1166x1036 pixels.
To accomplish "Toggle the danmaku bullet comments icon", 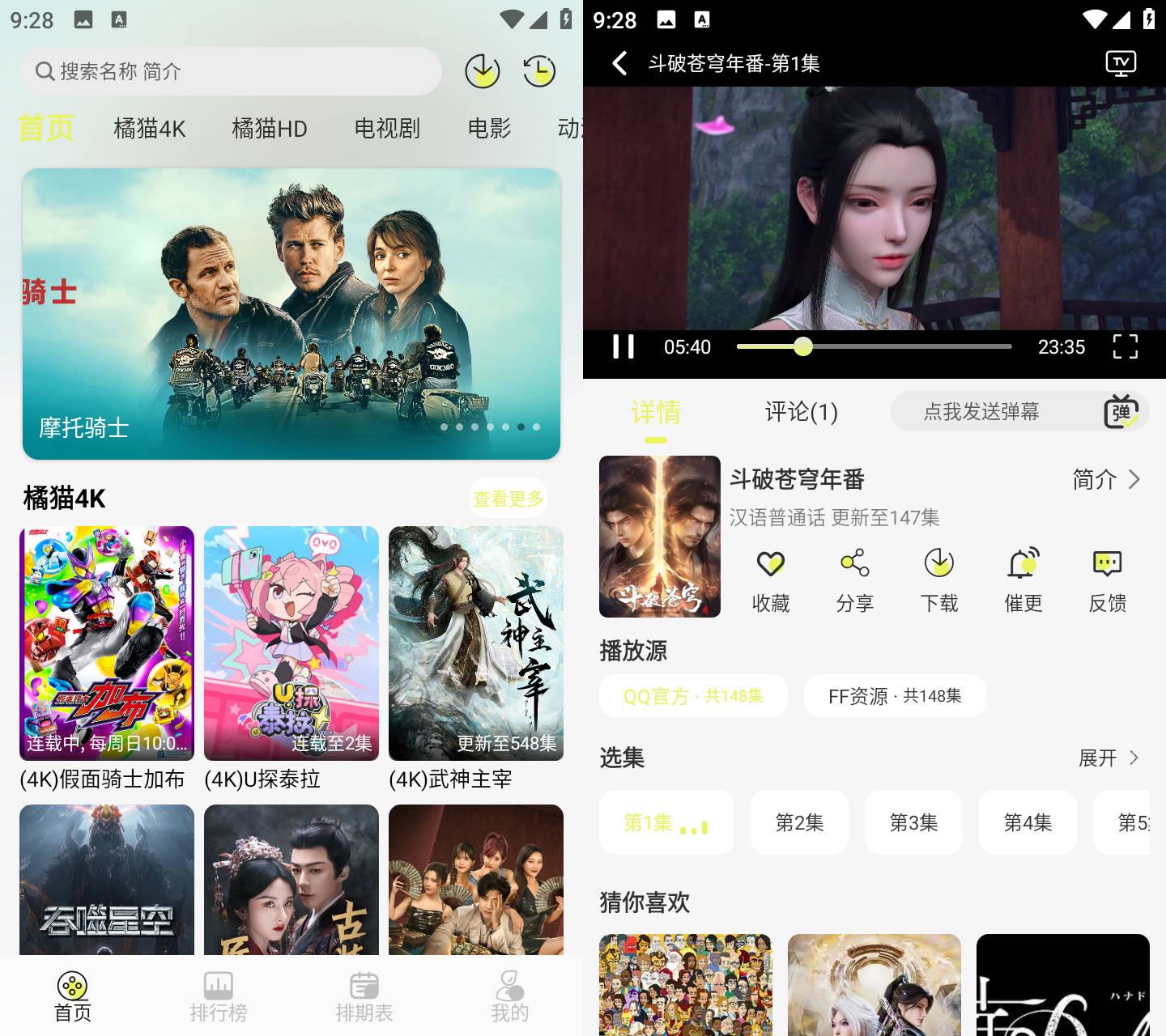I will pyautogui.click(x=1121, y=412).
